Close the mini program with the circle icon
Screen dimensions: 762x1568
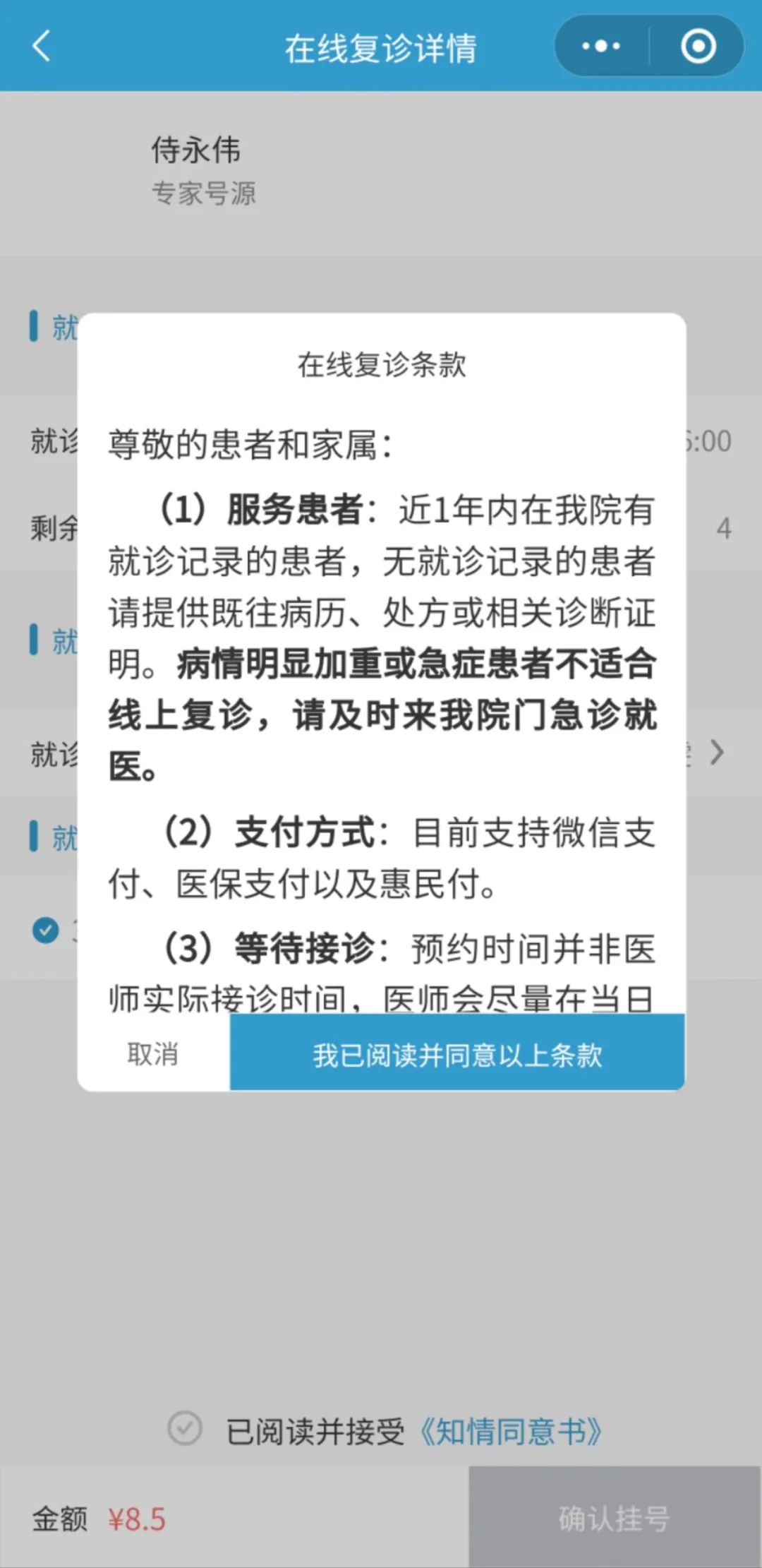(698, 47)
